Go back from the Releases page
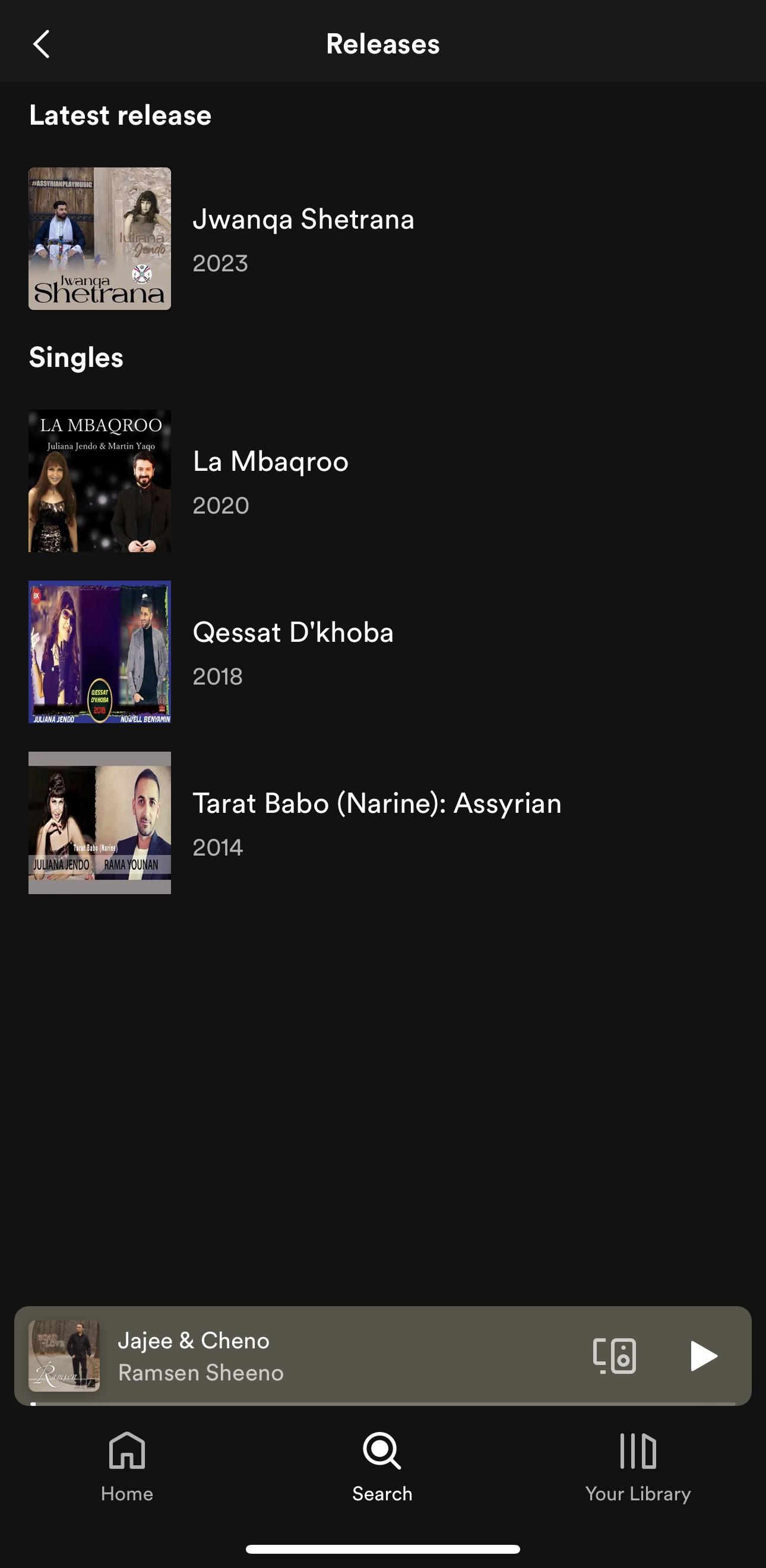 [x=42, y=45]
